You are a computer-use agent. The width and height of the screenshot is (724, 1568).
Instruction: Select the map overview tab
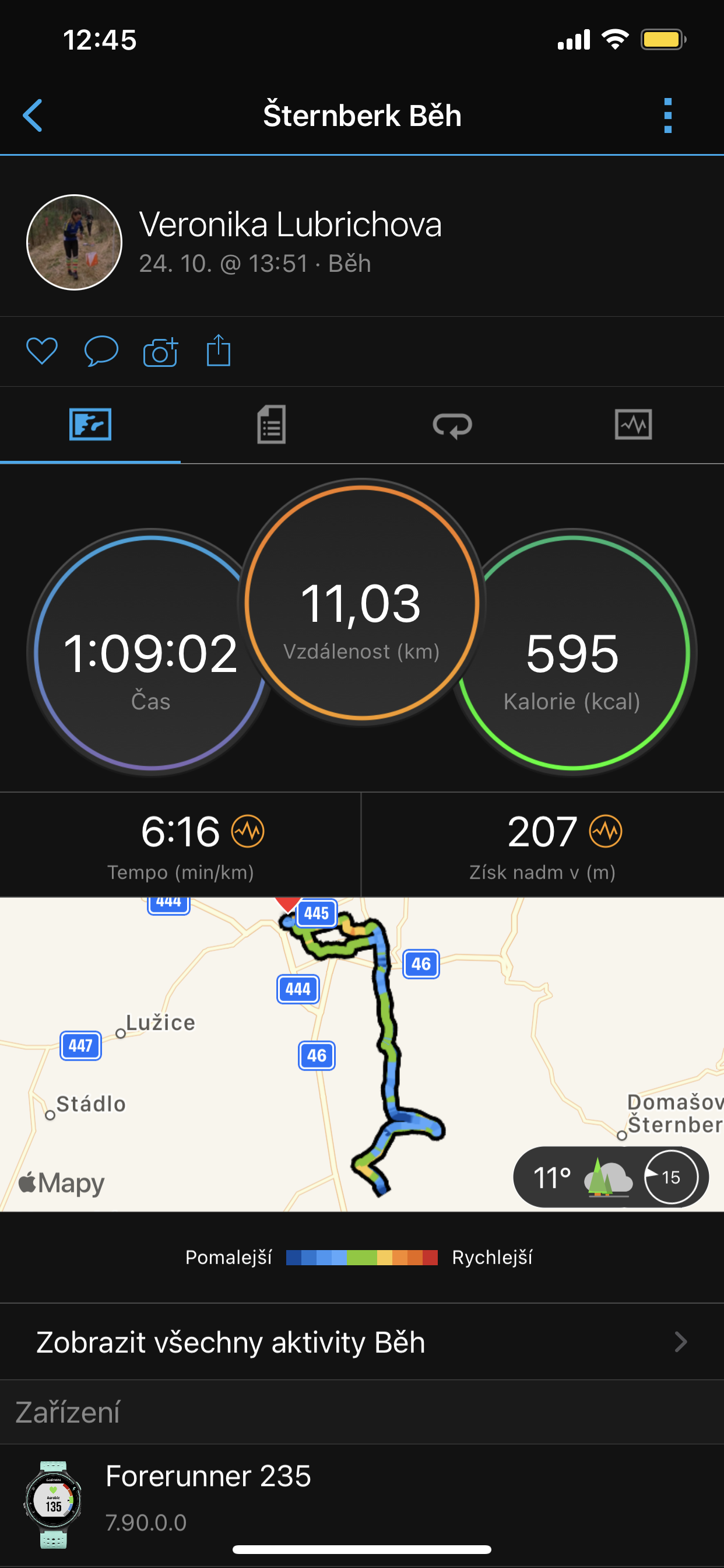90,425
